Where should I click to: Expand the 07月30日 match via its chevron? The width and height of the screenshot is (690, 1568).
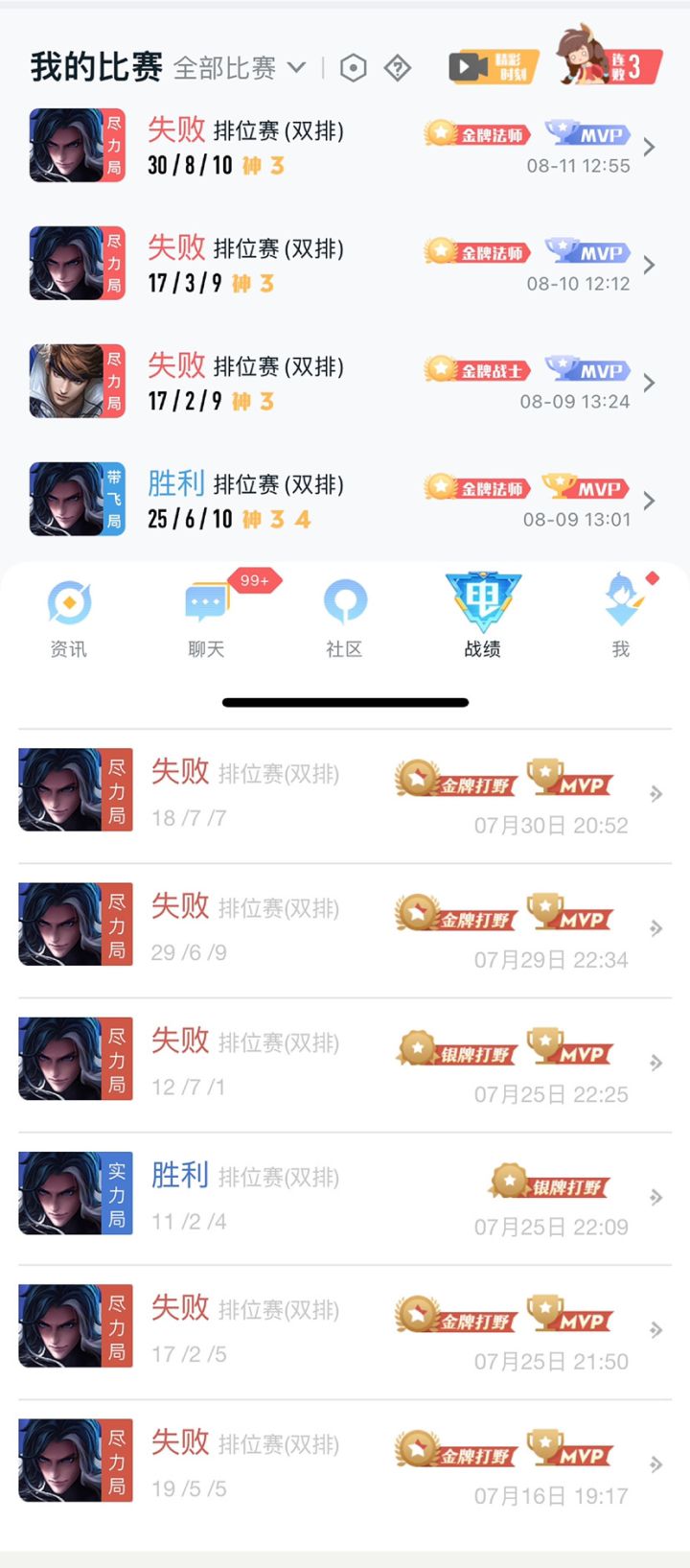tap(655, 794)
